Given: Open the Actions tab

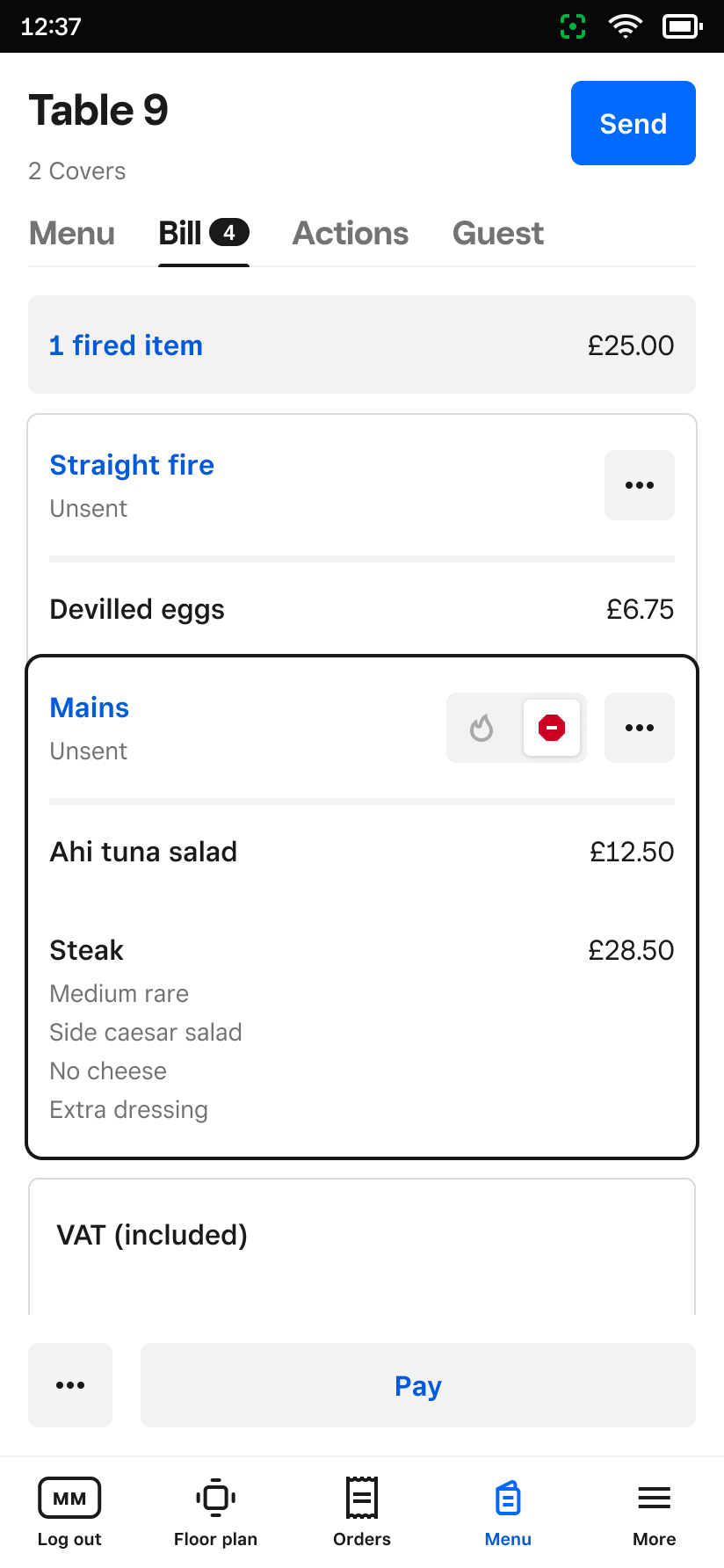Looking at the screenshot, I should (x=351, y=234).
